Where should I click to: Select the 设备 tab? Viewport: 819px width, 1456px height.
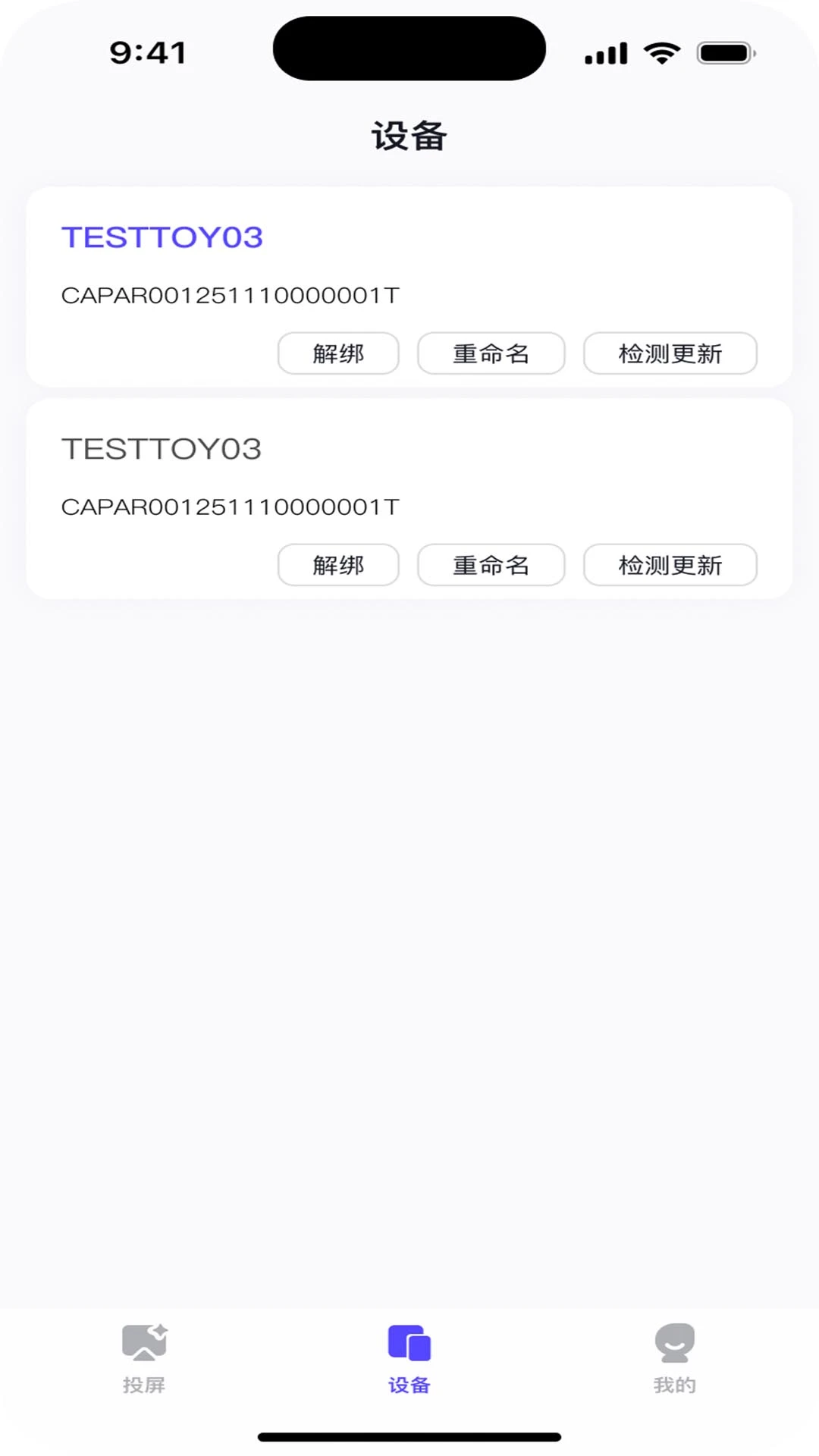click(x=409, y=1357)
